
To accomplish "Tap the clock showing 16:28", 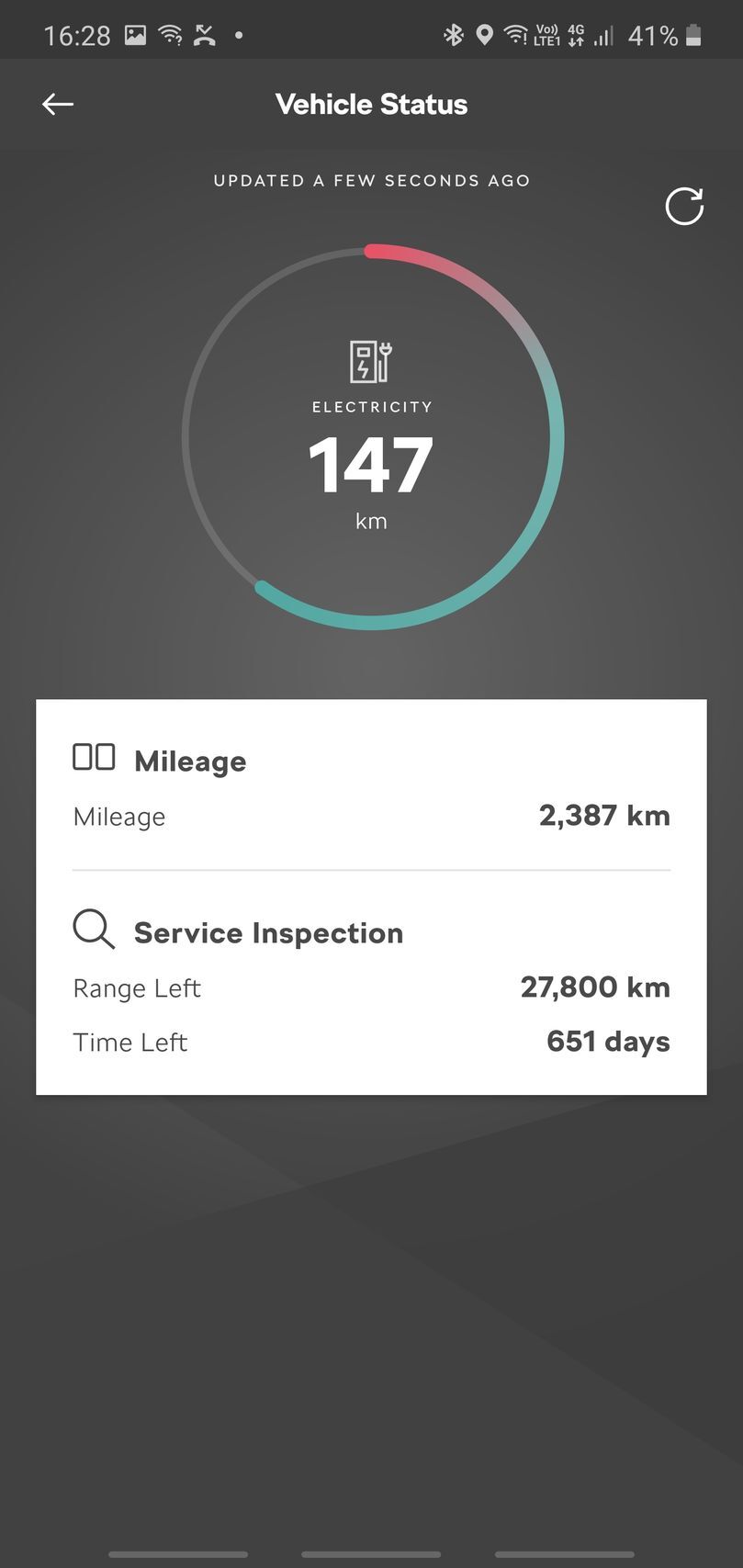I will coord(78,35).
